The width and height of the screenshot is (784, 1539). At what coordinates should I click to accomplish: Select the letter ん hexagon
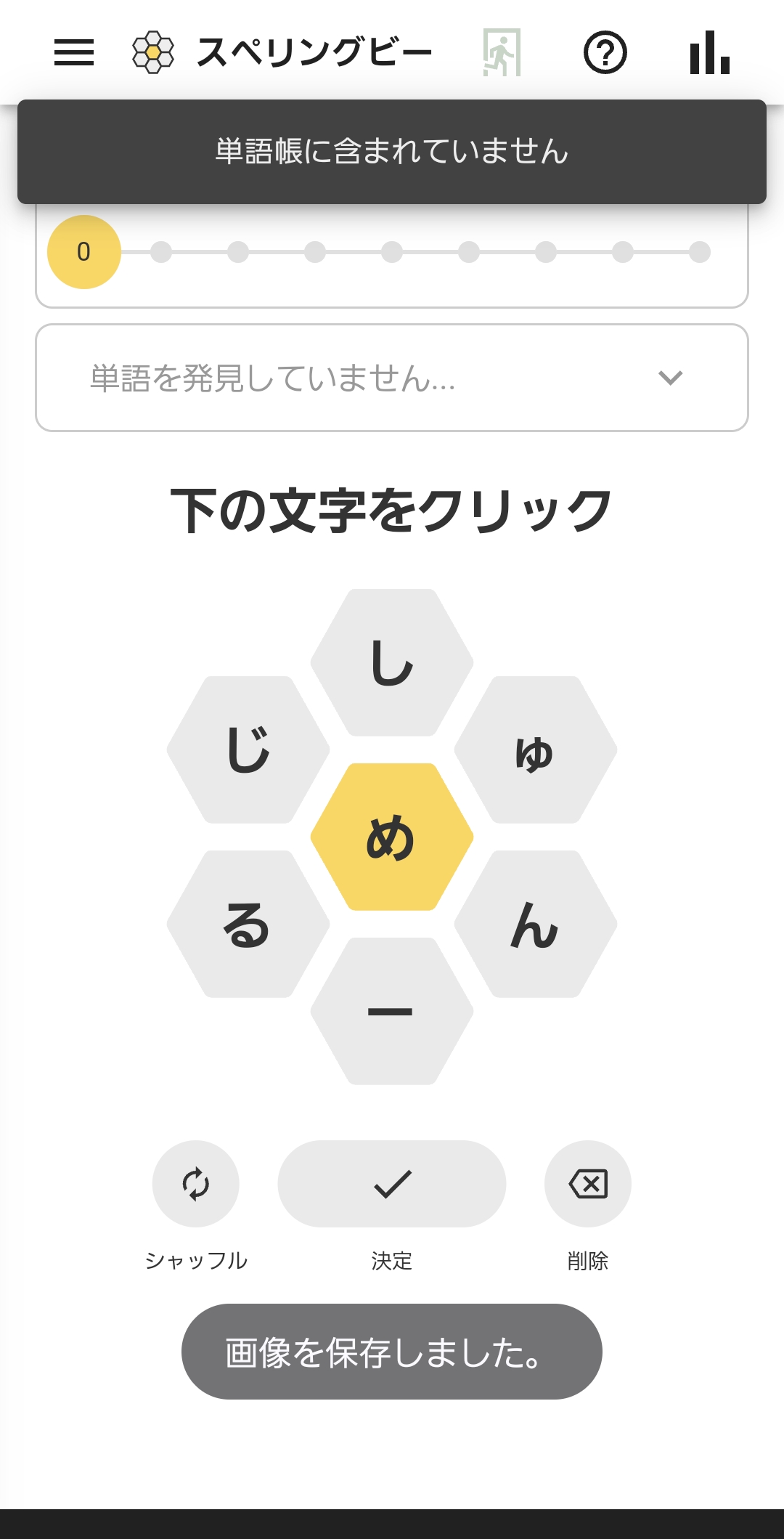536,924
